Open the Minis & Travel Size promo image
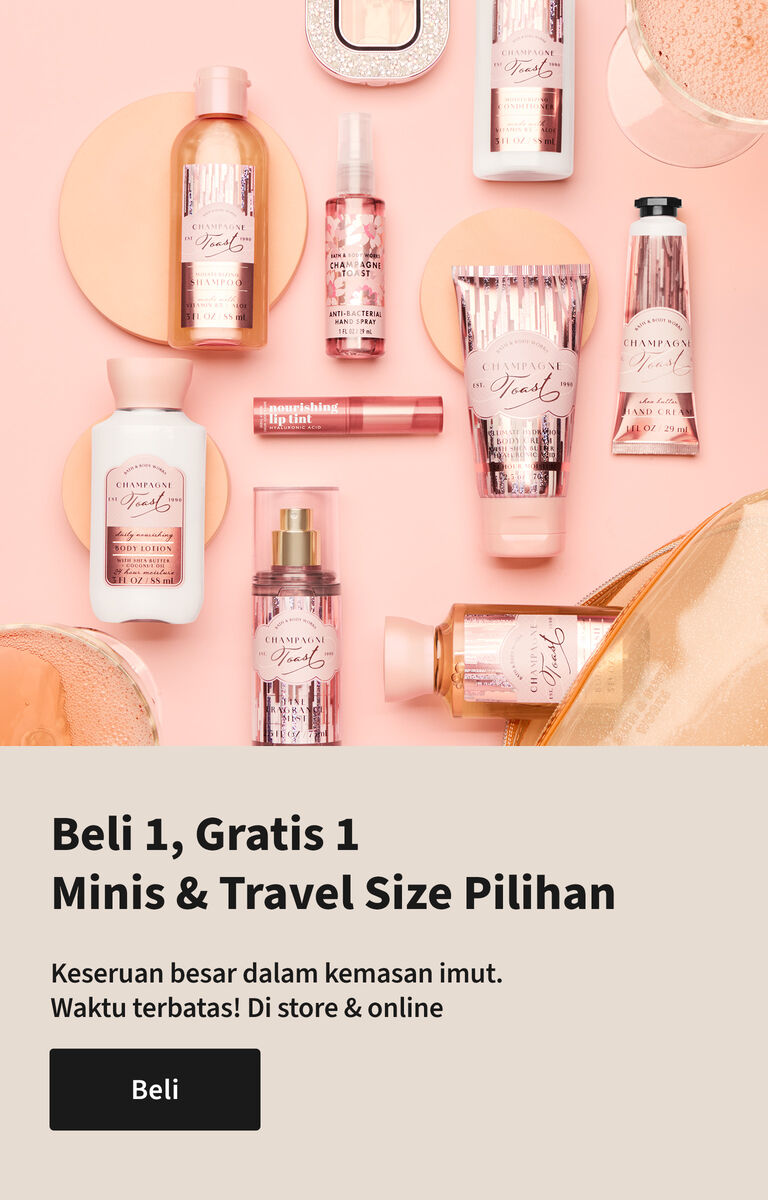 384,372
